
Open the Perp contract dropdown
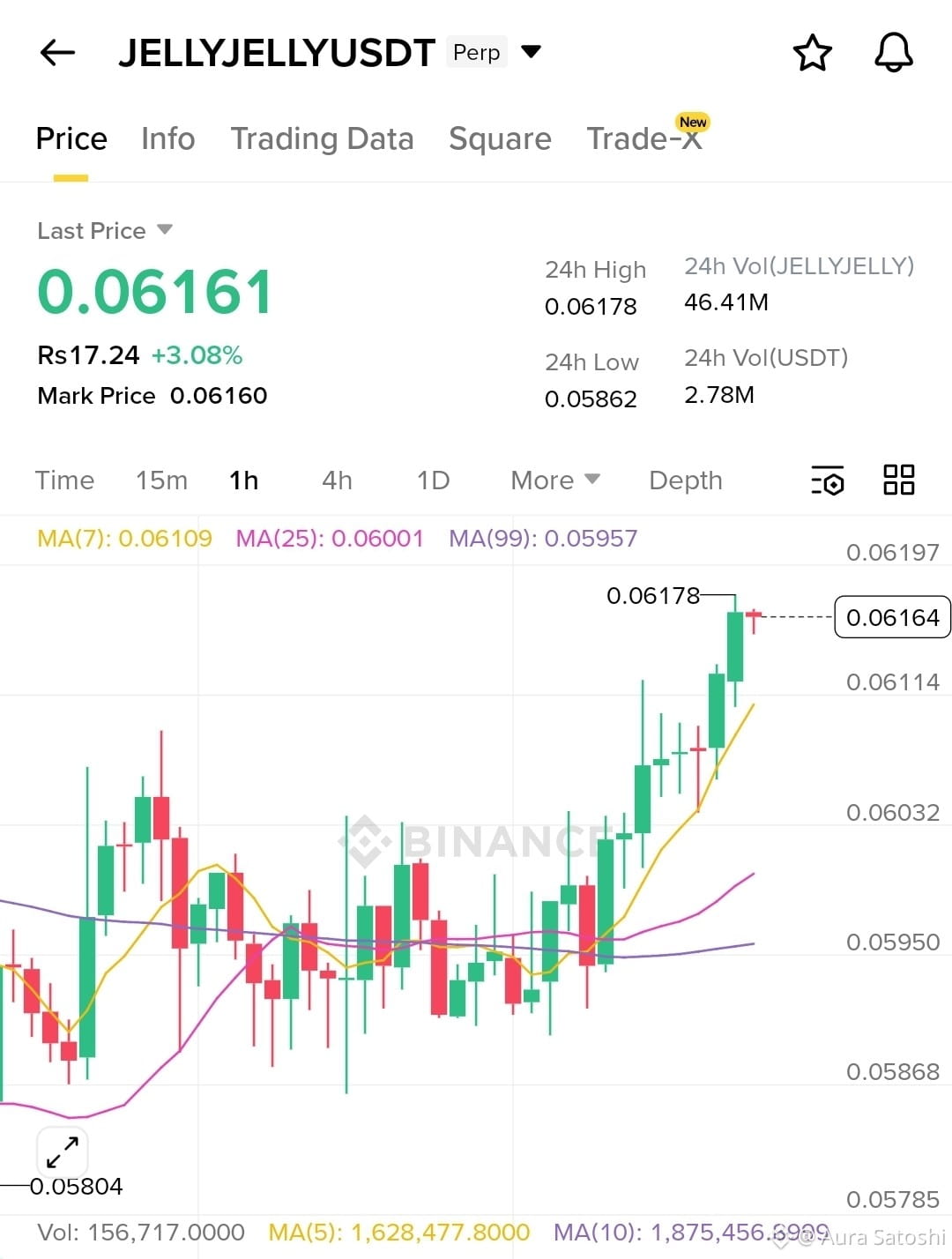496,52
